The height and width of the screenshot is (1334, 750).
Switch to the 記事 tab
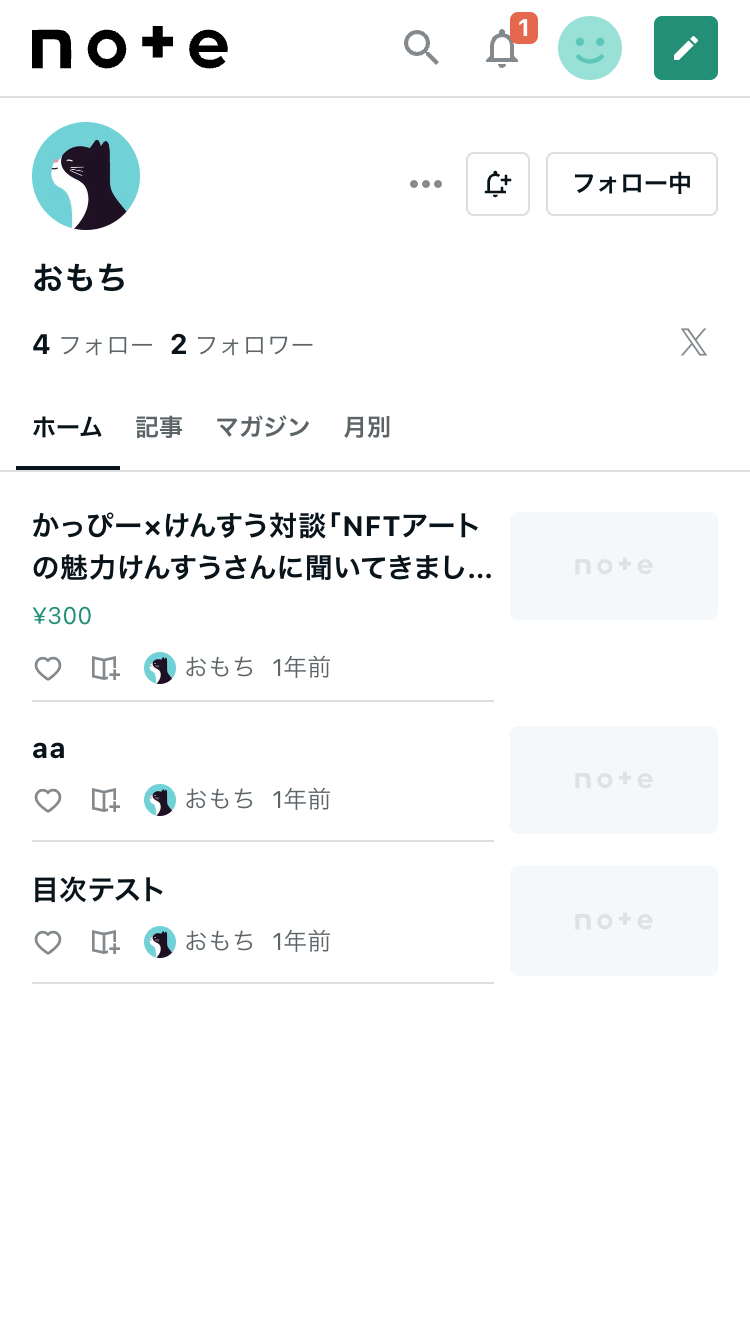click(x=159, y=428)
